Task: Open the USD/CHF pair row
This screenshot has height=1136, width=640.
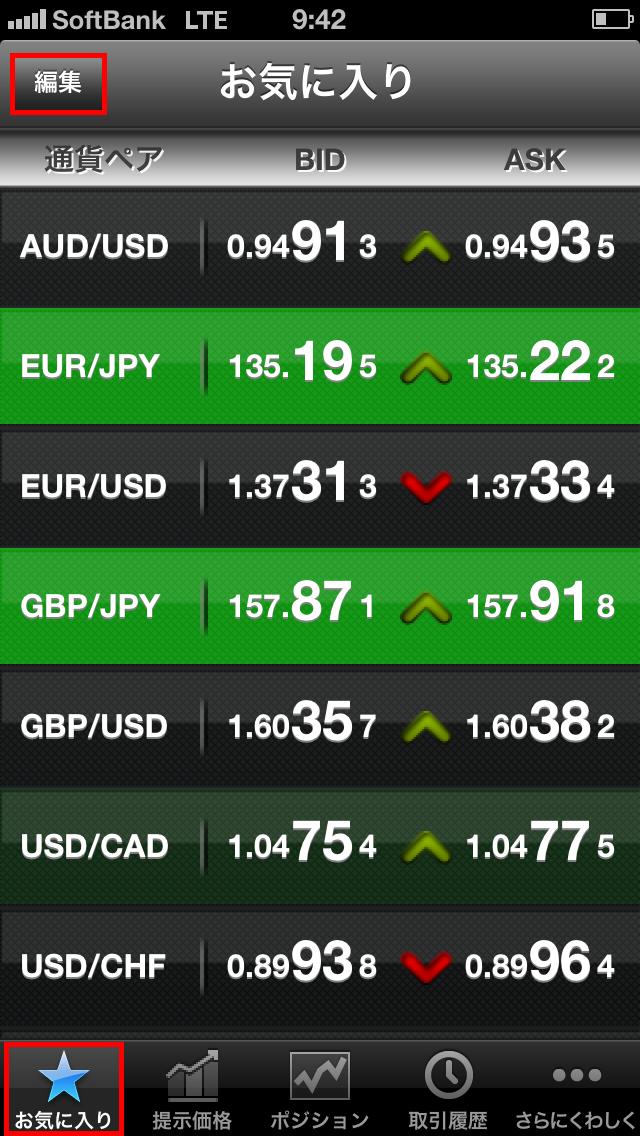Action: tap(320, 966)
